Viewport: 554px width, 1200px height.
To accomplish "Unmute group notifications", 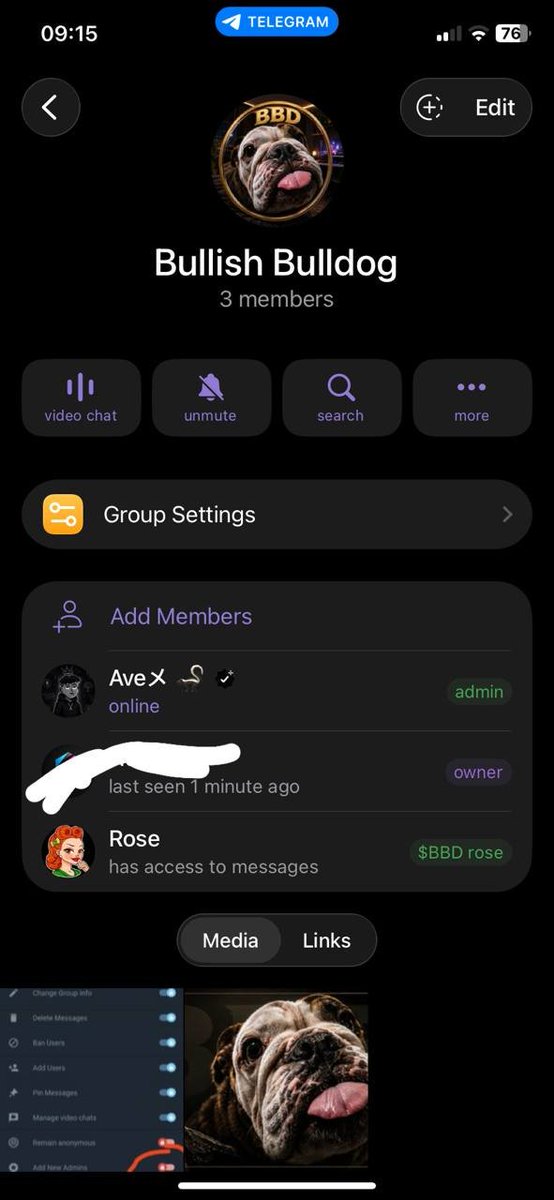I will (211, 398).
